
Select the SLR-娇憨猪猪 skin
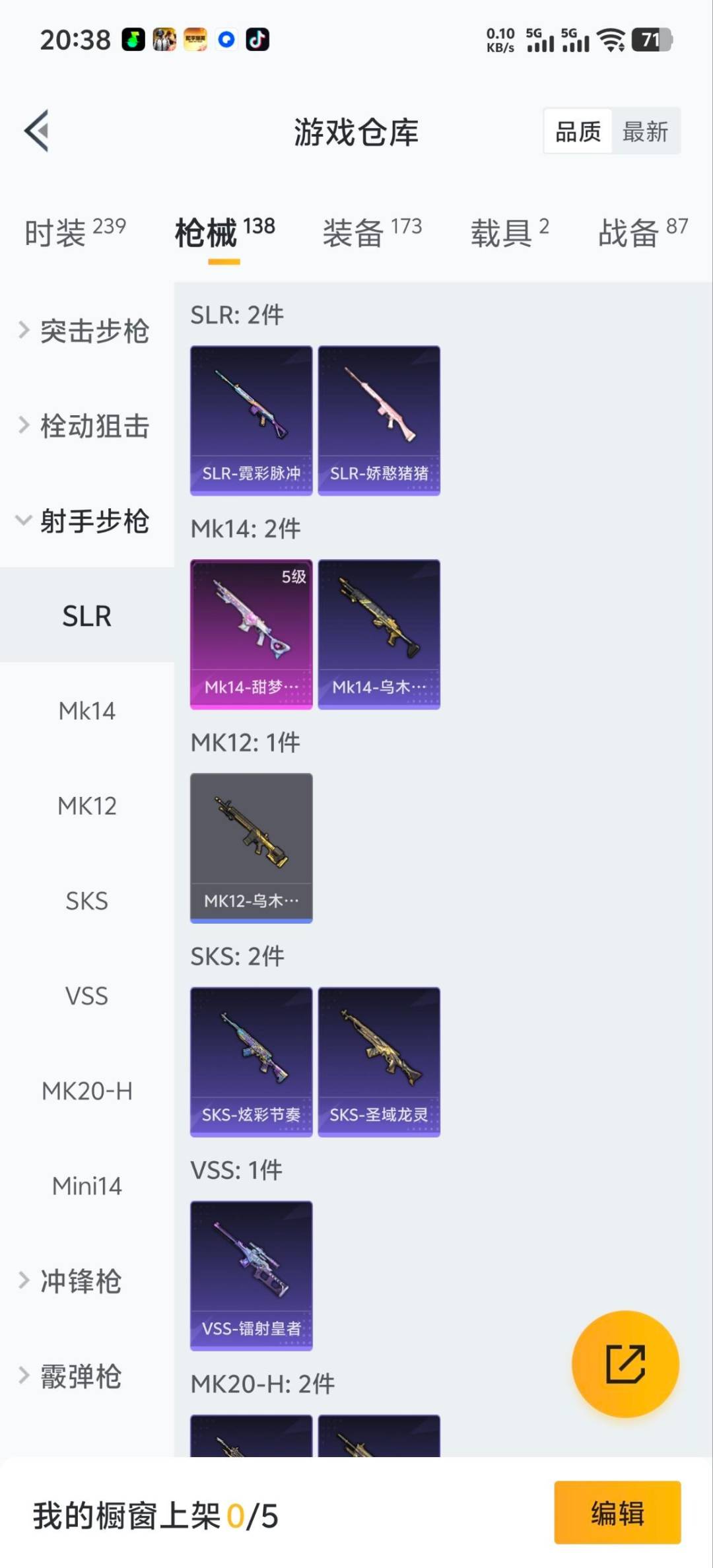point(378,417)
